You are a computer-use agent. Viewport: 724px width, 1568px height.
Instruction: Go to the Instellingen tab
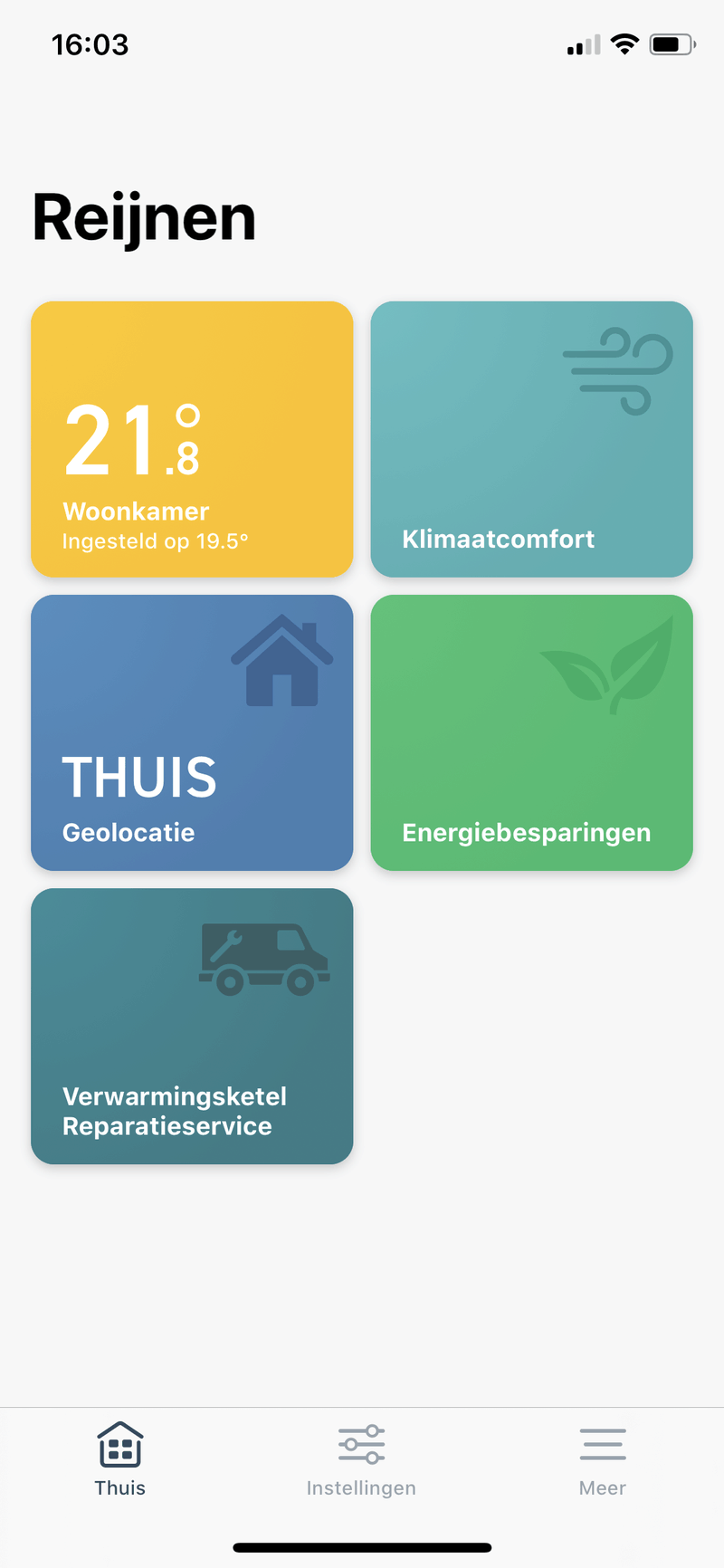[x=361, y=1458]
